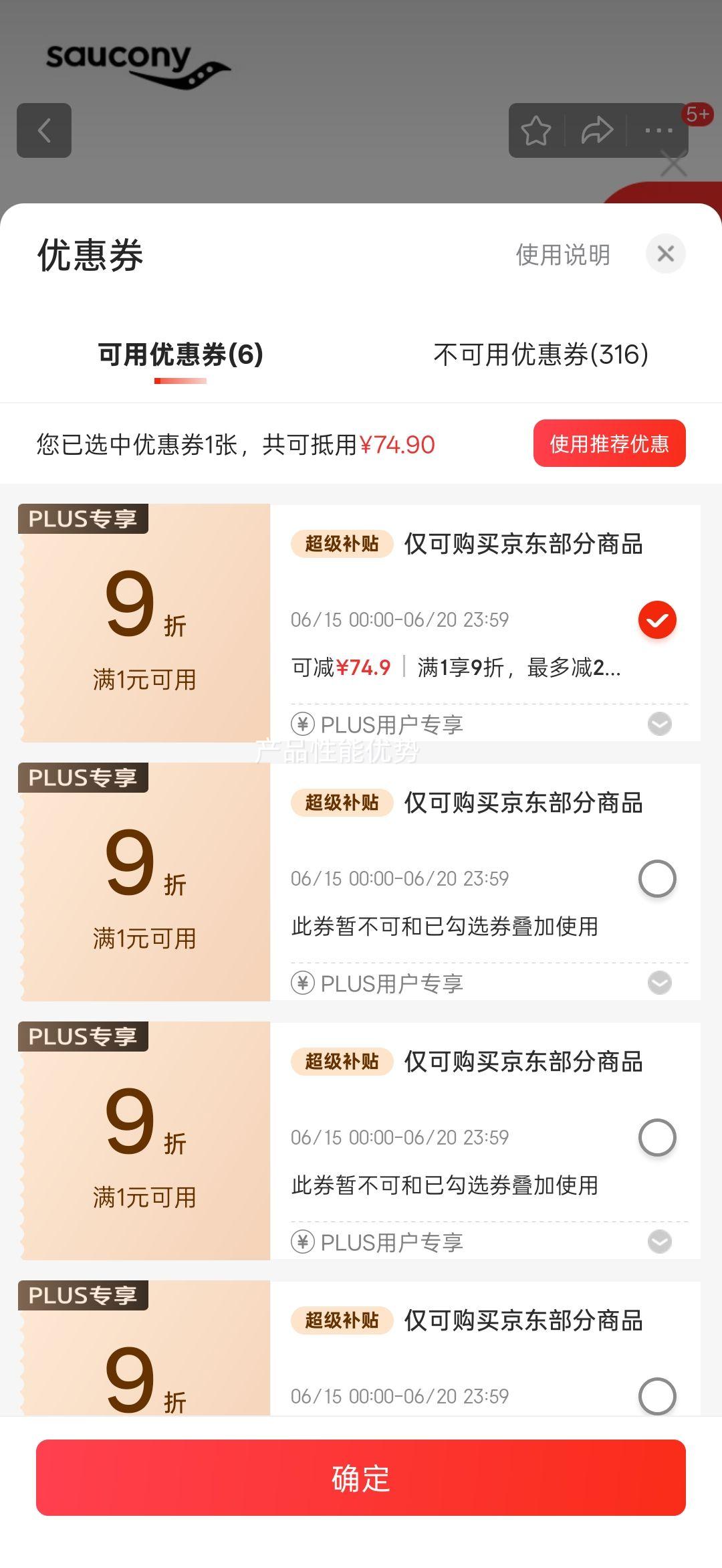This screenshot has width=722, height=1568.
Task: Expand details of the first coupon
Action: tap(660, 724)
